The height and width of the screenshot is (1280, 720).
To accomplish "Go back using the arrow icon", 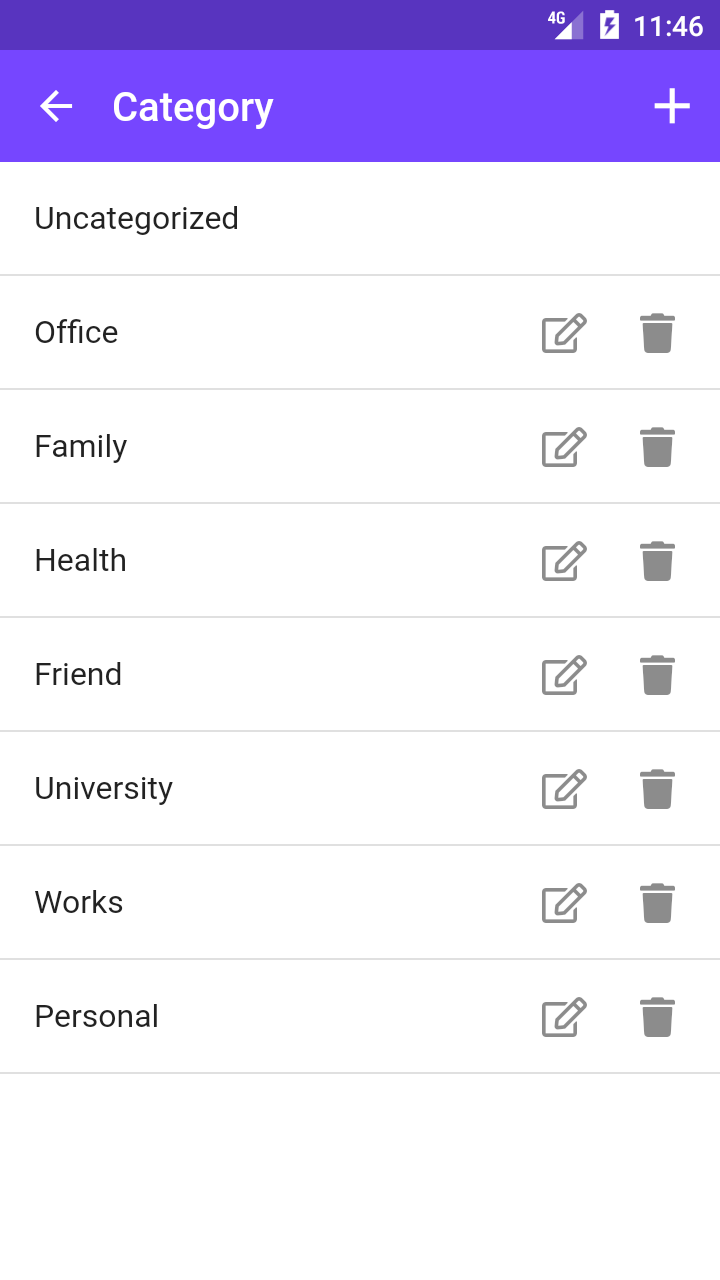I will 56,106.
